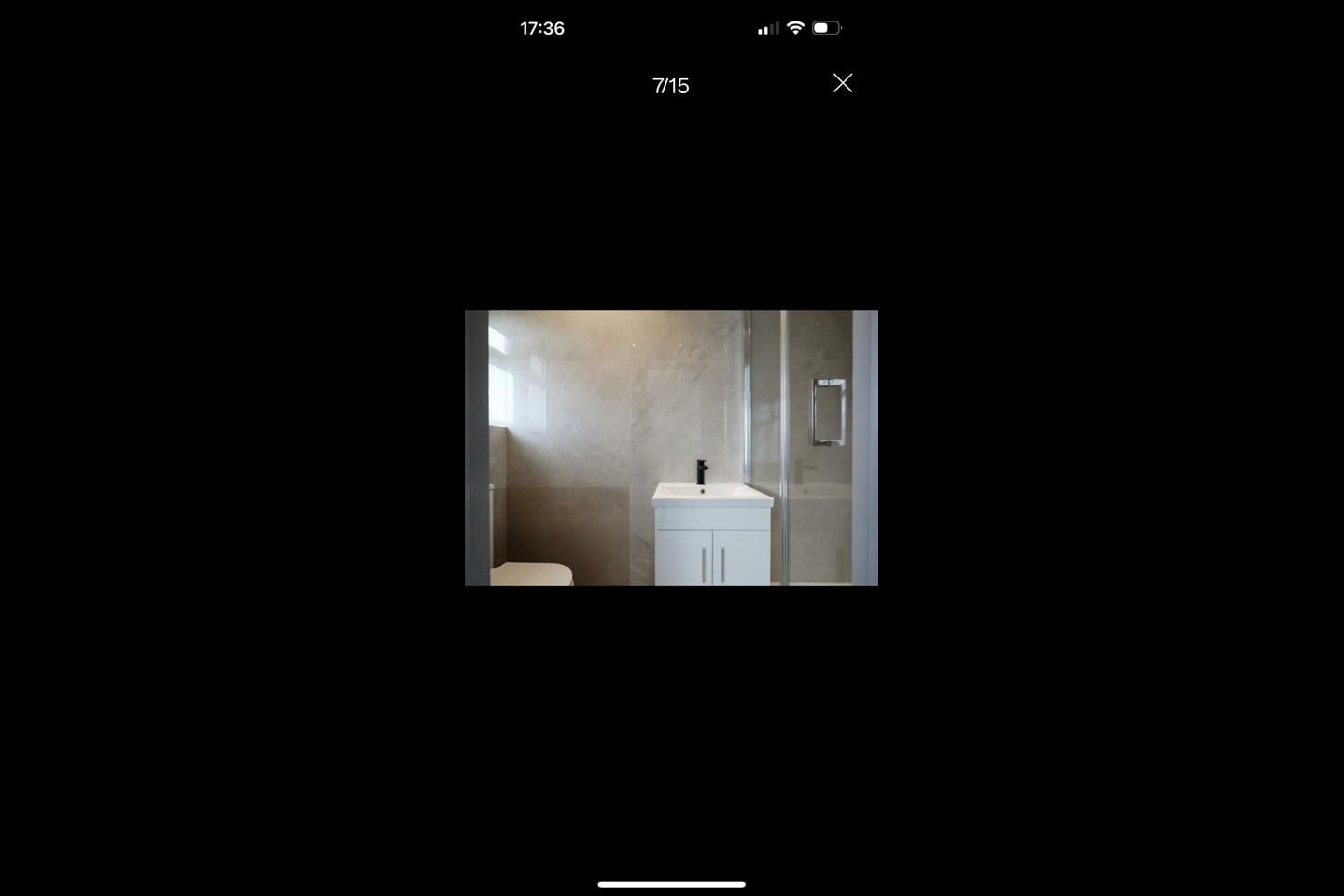1344x896 pixels.
Task: Close the photo viewer
Action: pos(842,83)
